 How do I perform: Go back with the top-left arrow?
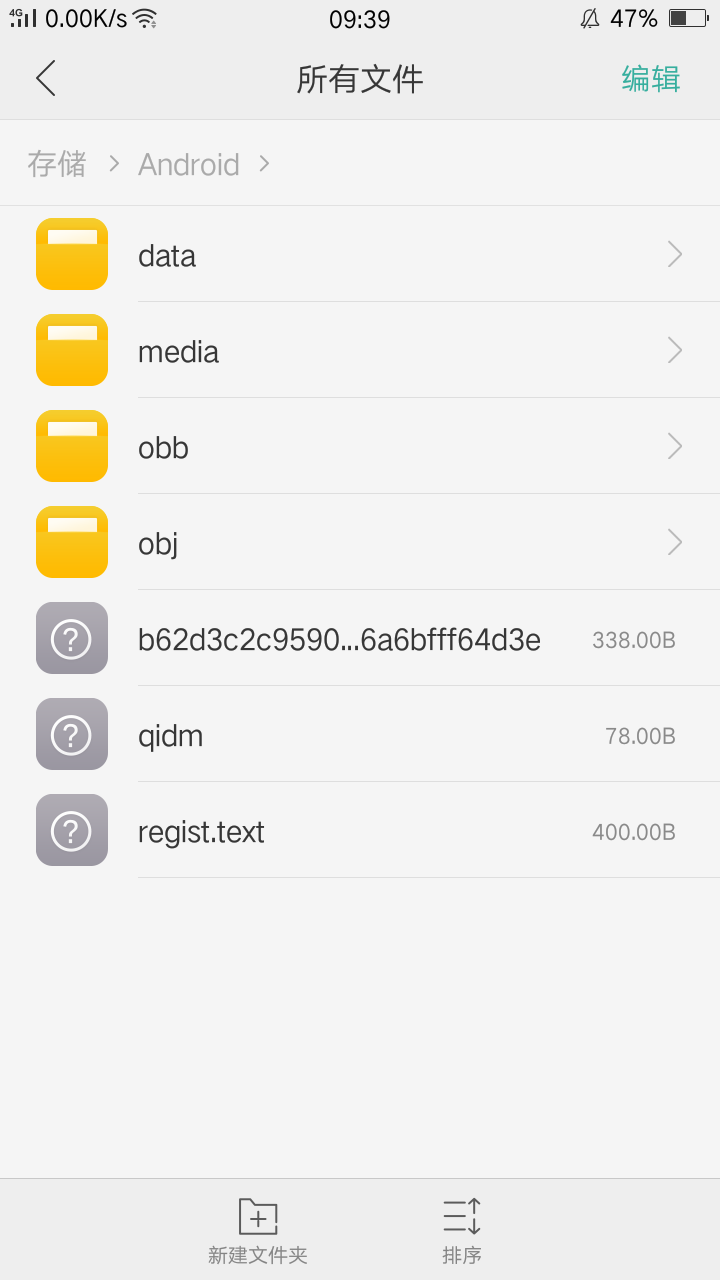[45, 78]
